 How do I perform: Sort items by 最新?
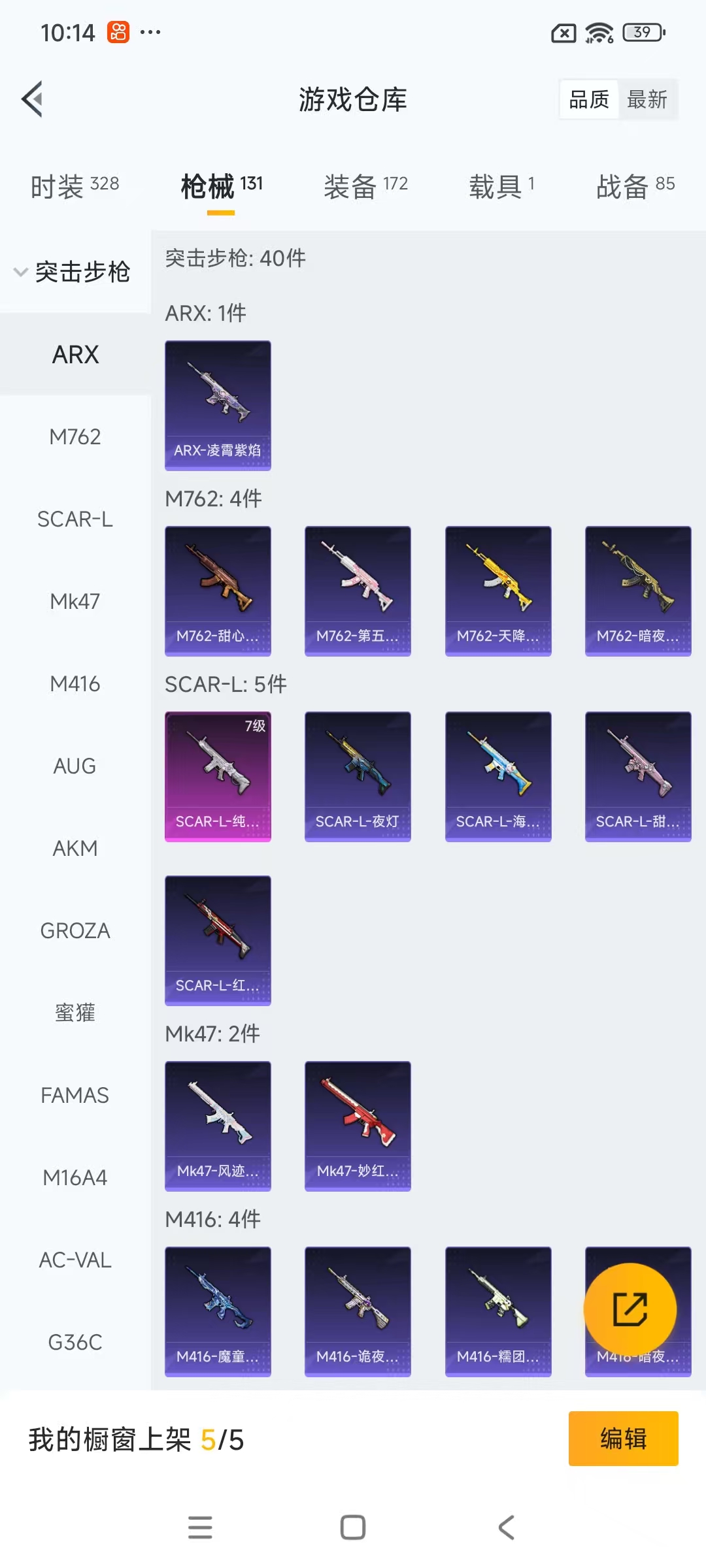(x=647, y=100)
